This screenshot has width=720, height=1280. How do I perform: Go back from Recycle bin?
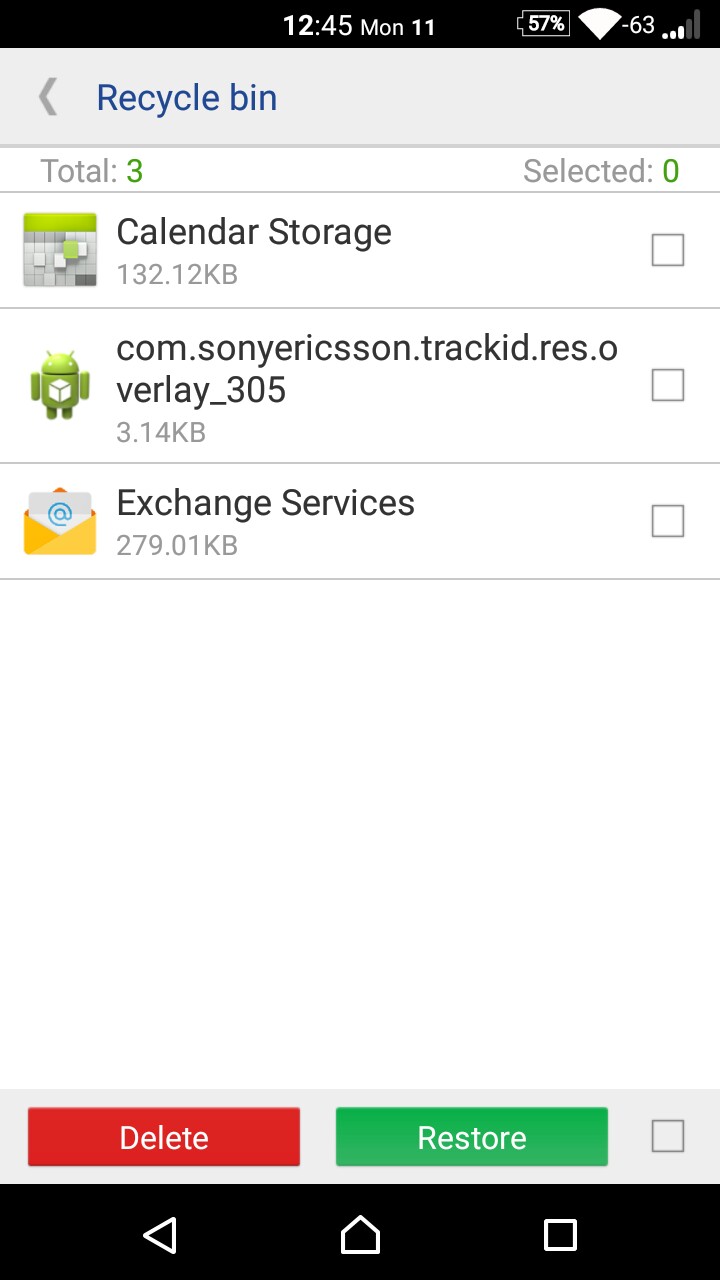coord(48,98)
